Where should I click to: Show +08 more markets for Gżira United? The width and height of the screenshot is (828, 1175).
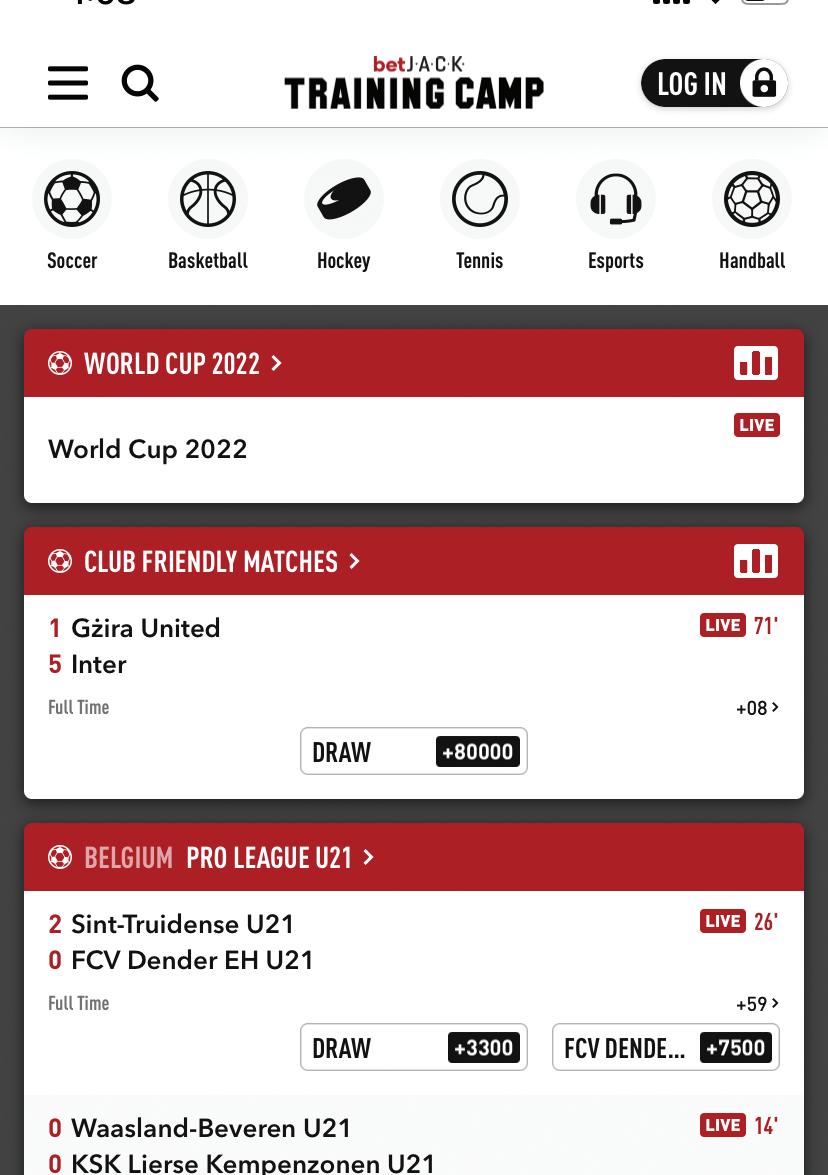point(757,708)
